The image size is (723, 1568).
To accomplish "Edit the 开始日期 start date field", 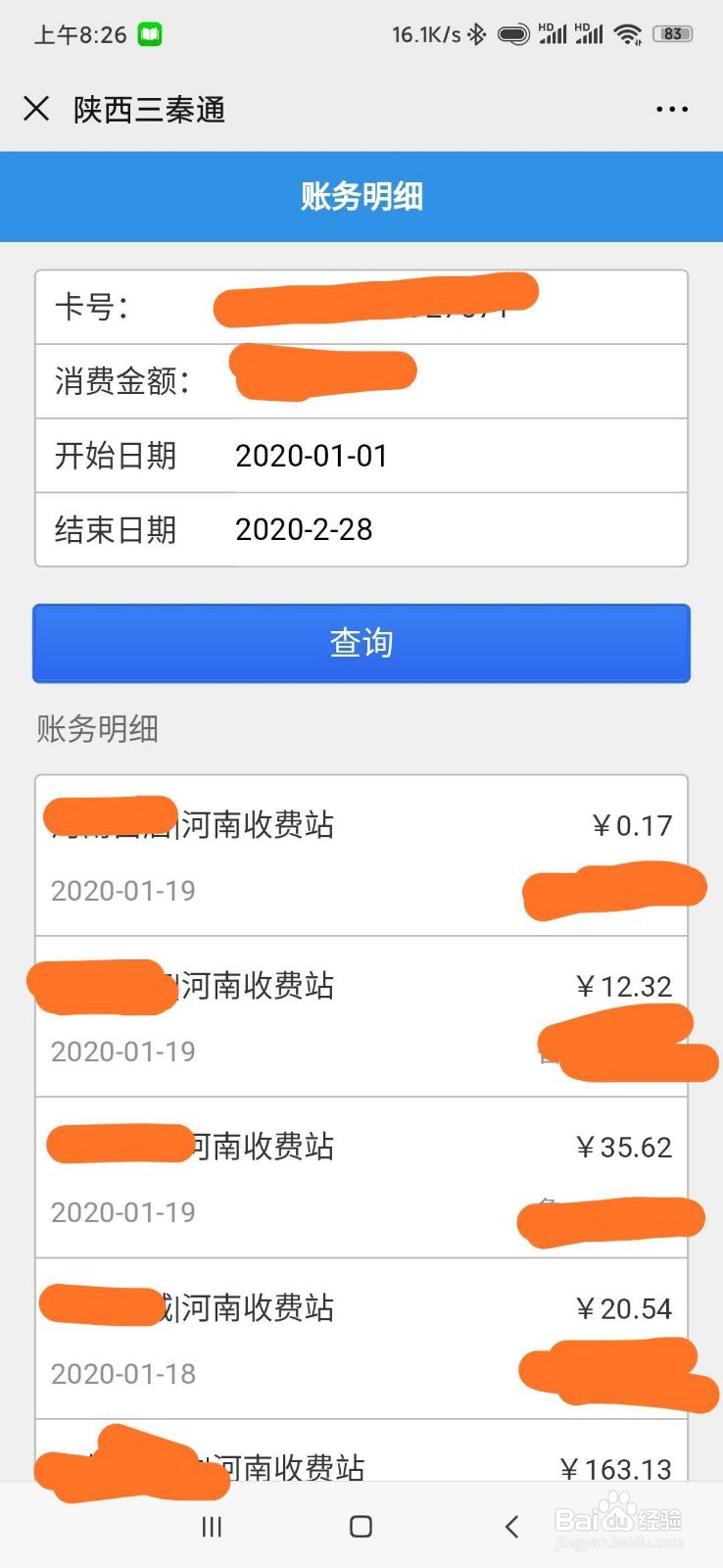I will click(x=361, y=456).
